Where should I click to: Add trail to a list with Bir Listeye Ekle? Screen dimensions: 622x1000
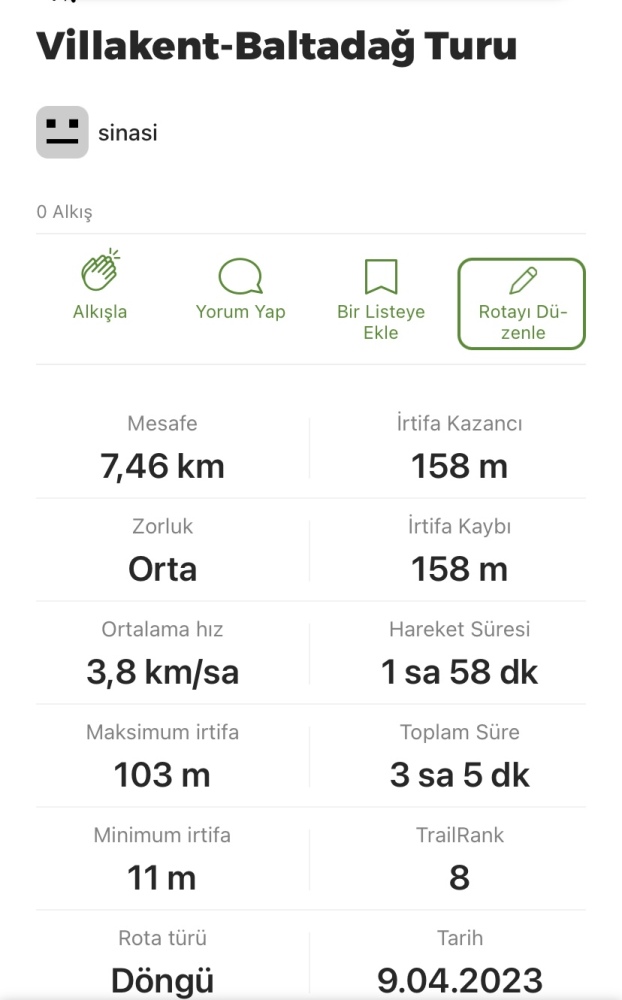tap(381, 300)
